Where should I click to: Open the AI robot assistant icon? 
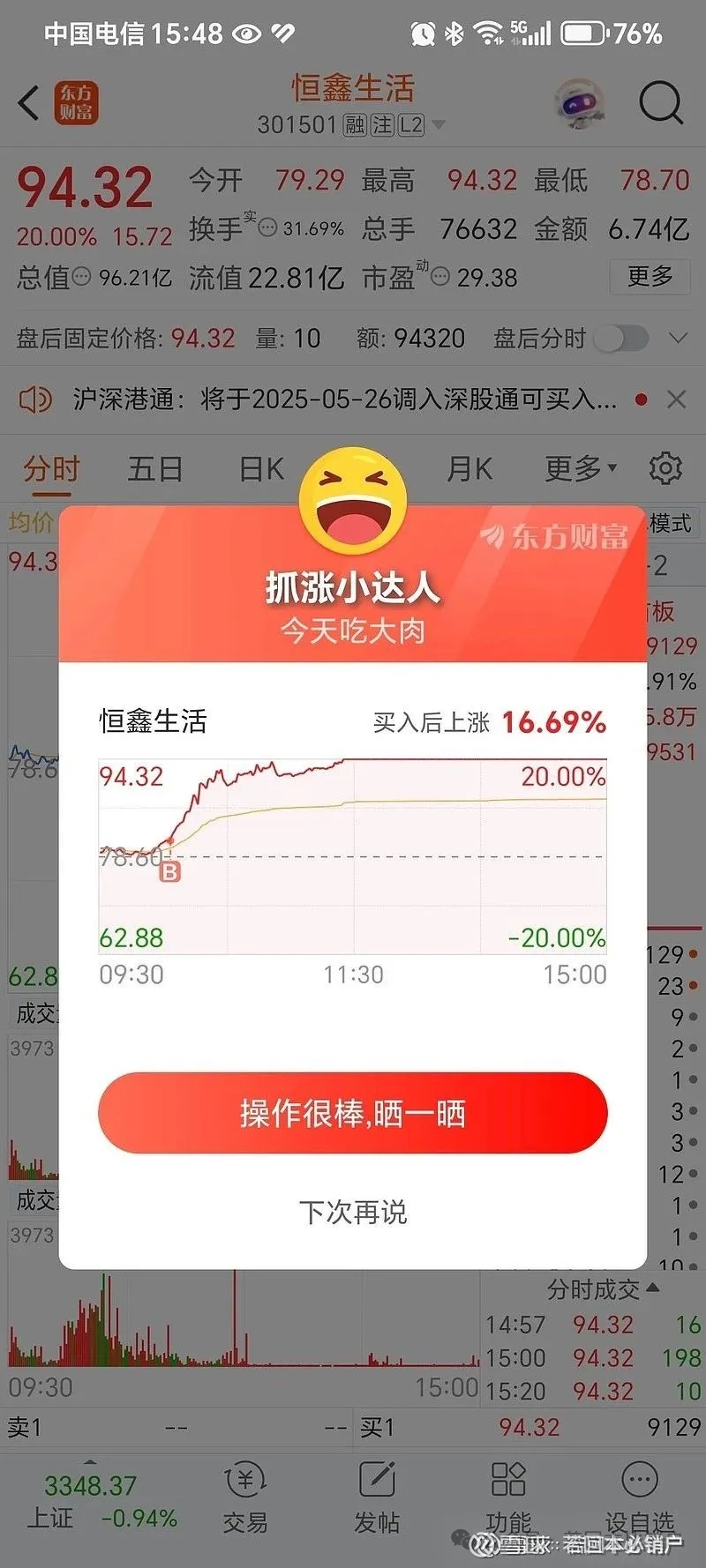[x=580, y=103]
